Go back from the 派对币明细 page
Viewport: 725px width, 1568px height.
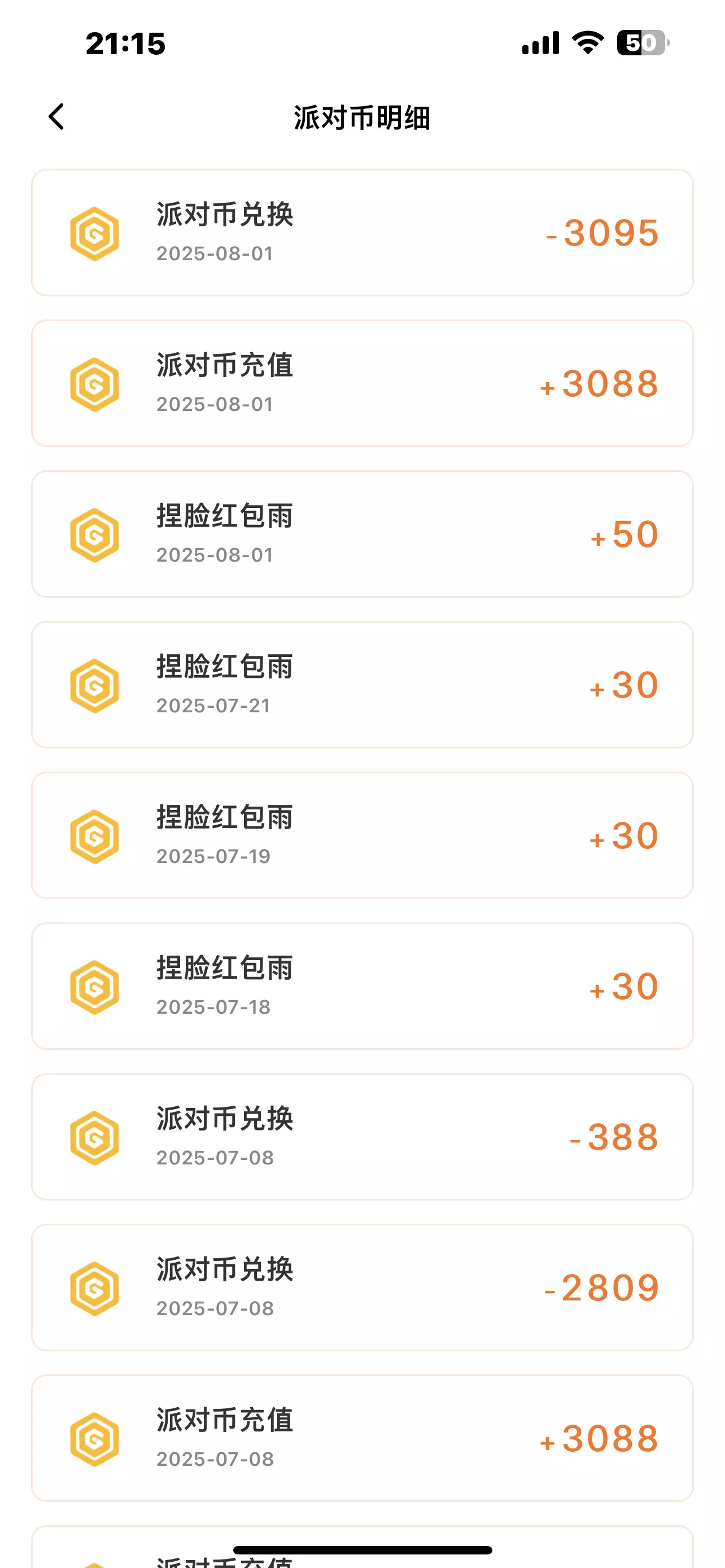pyautogui.click(x=56, y=116)
